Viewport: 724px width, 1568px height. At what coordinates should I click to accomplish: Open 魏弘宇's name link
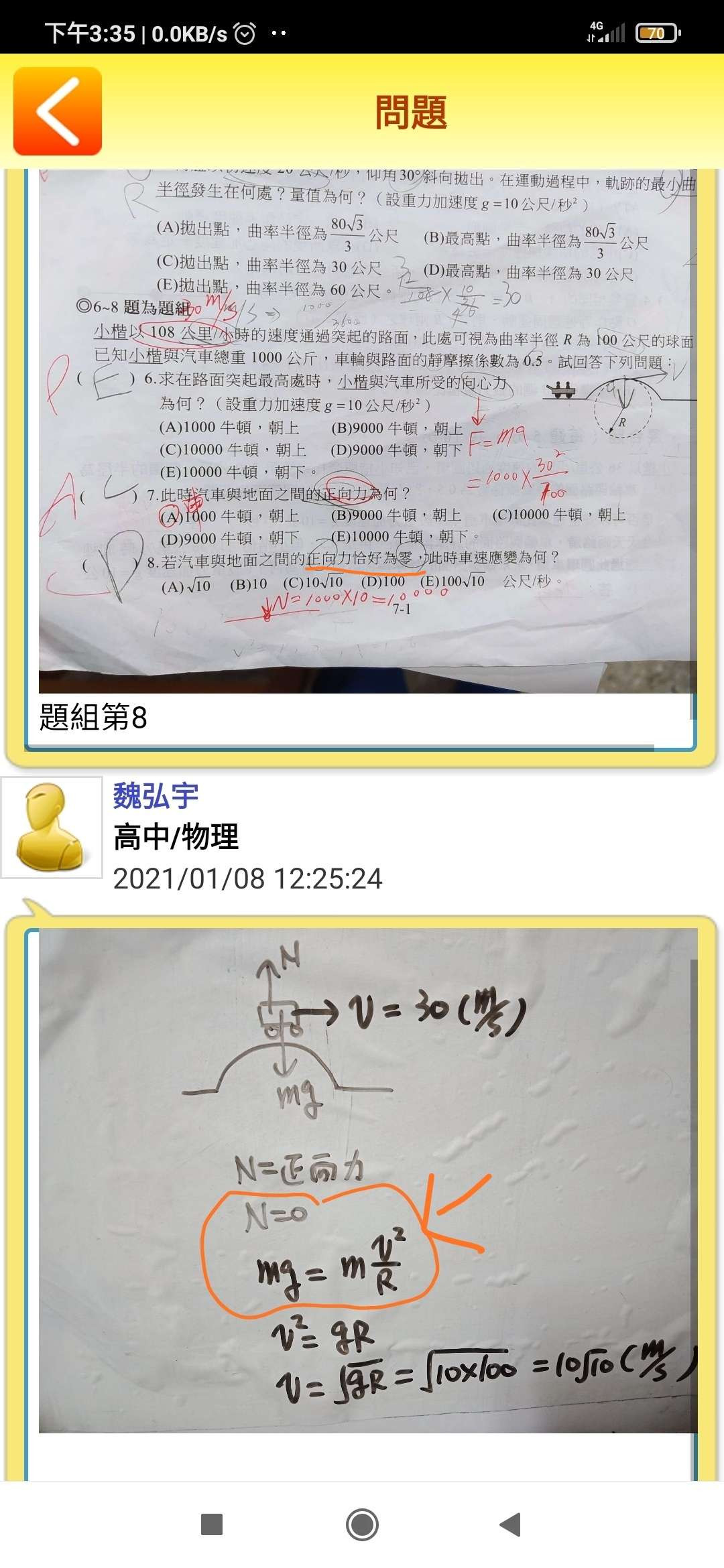[x=156, y=796]
